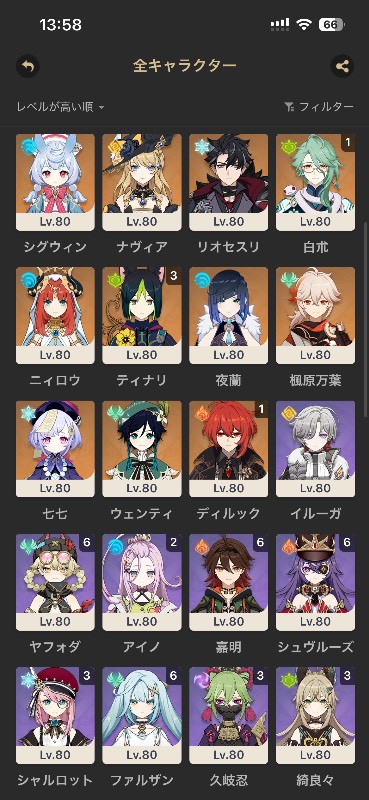Open ディルック character card
This screenshot has width=369, height=800.
(229, 449)
